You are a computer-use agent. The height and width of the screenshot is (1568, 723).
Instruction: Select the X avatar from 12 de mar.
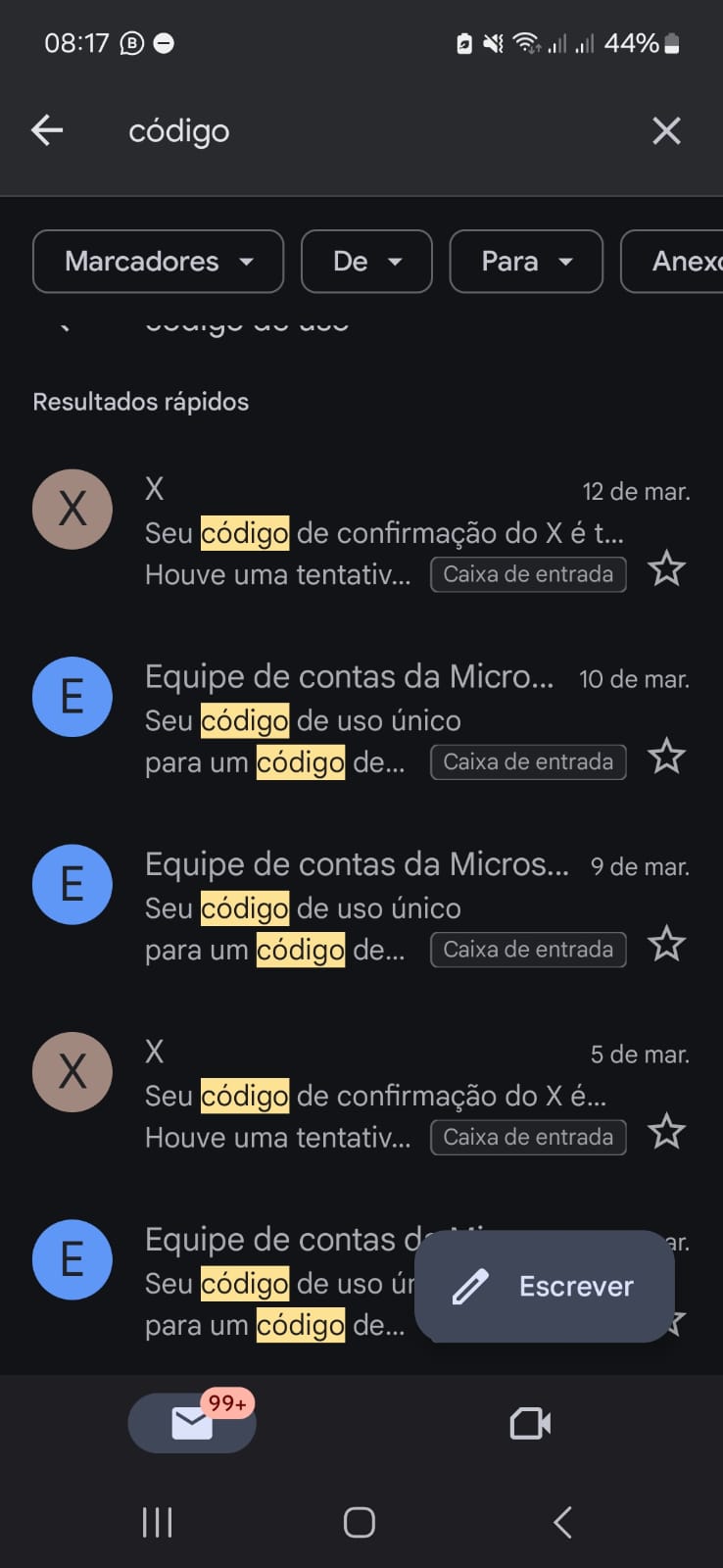pos(72,510)
